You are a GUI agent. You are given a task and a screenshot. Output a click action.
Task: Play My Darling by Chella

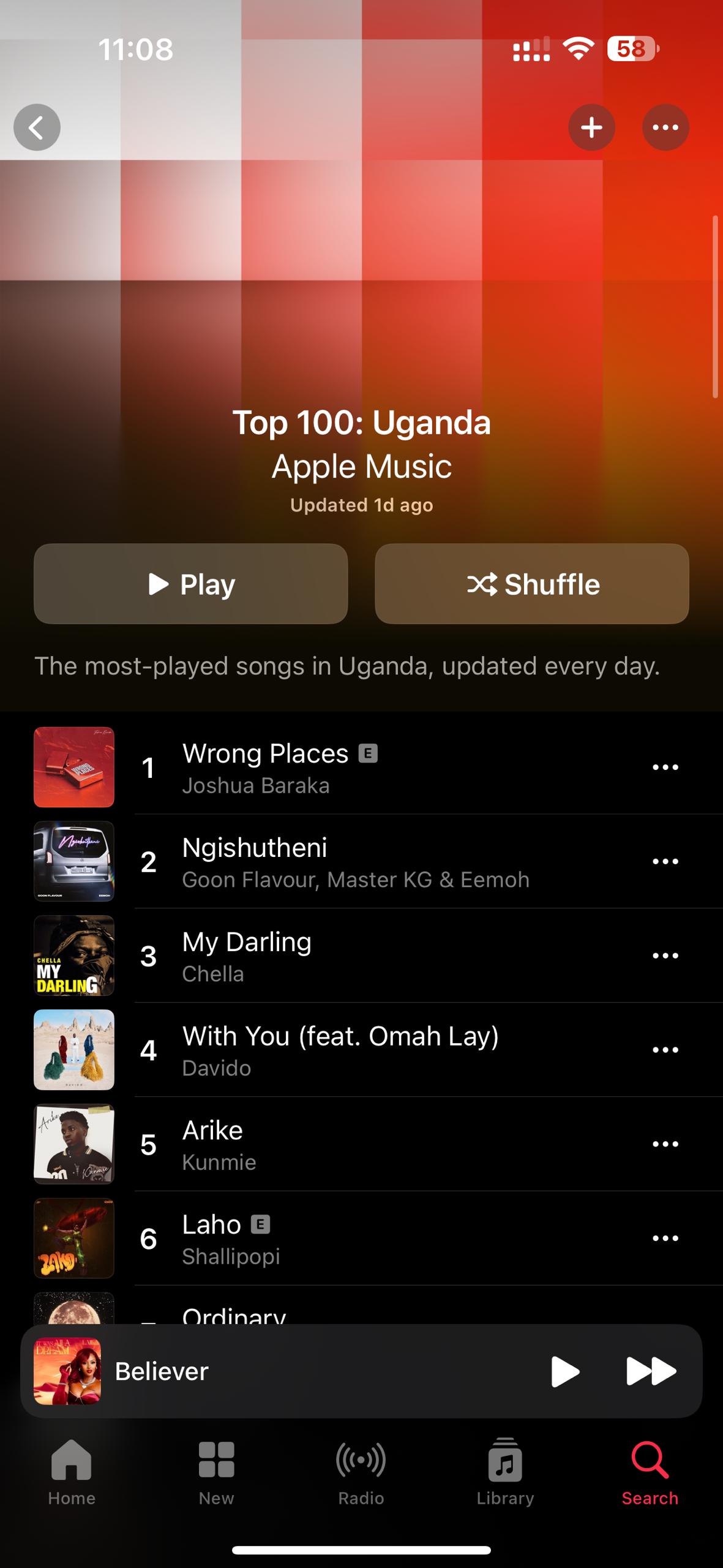pos(247,956)
